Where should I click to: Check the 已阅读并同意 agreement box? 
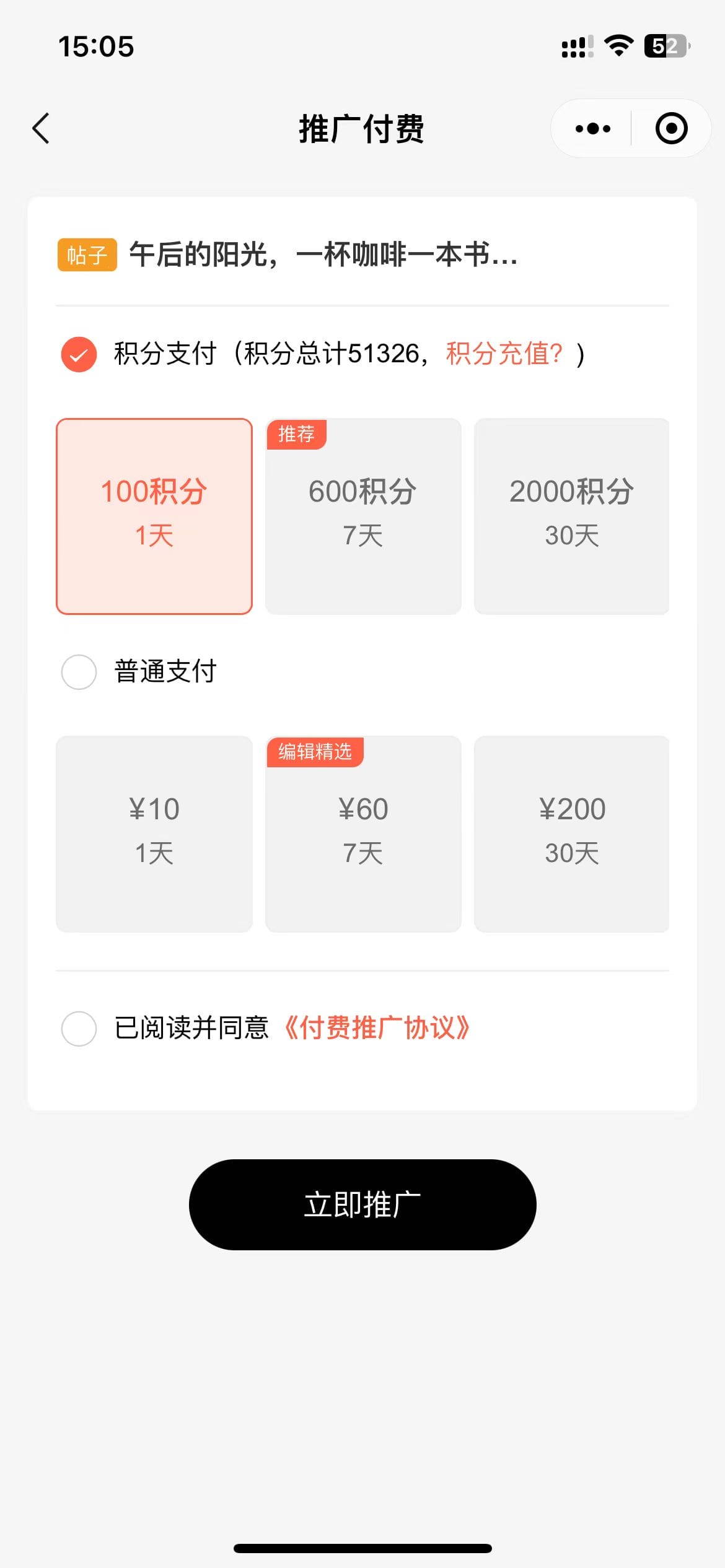point(79,1029)
